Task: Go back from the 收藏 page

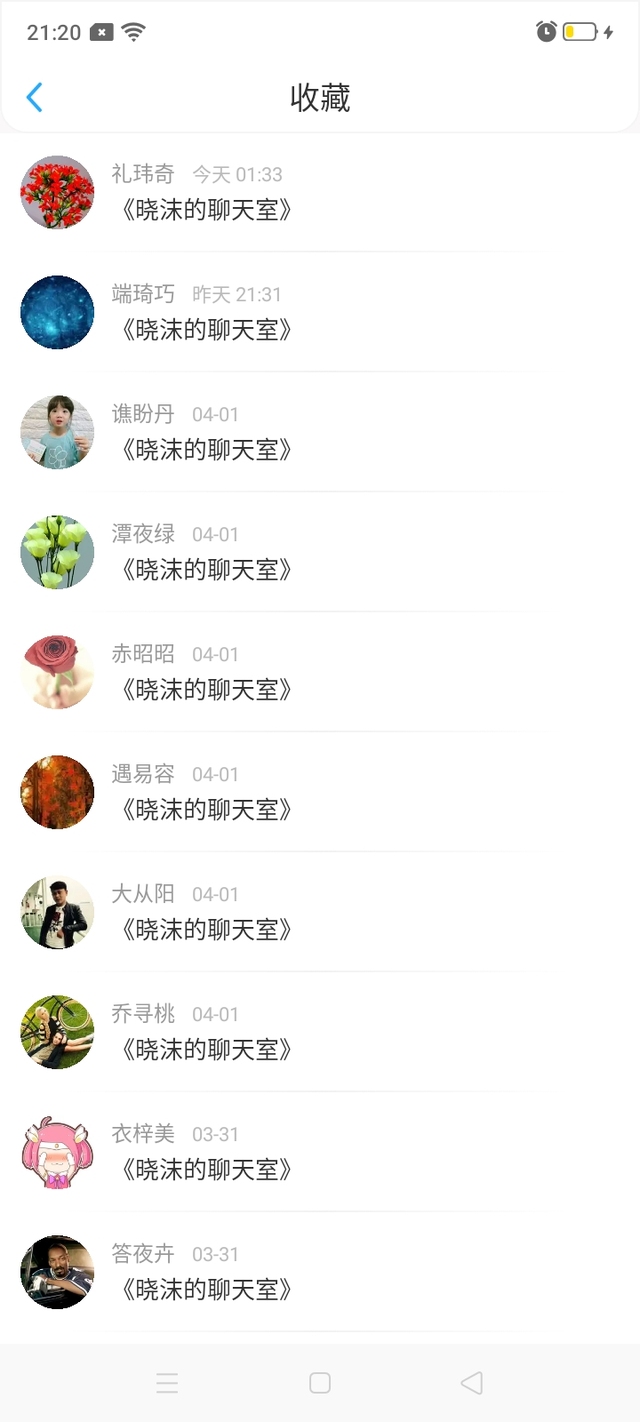Action: pos(34,97)
